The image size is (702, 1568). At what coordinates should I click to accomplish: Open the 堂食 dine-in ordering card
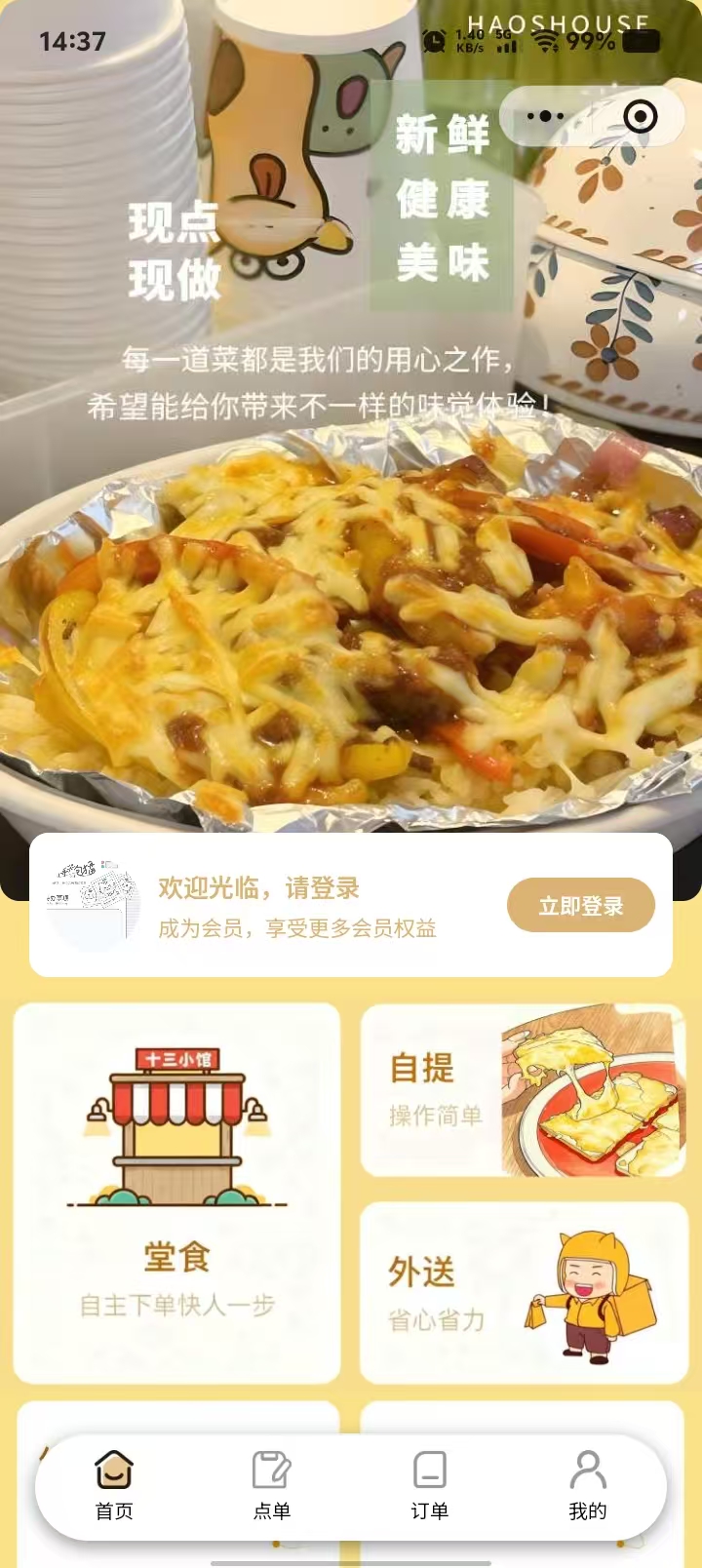[x=176, y=1193]
